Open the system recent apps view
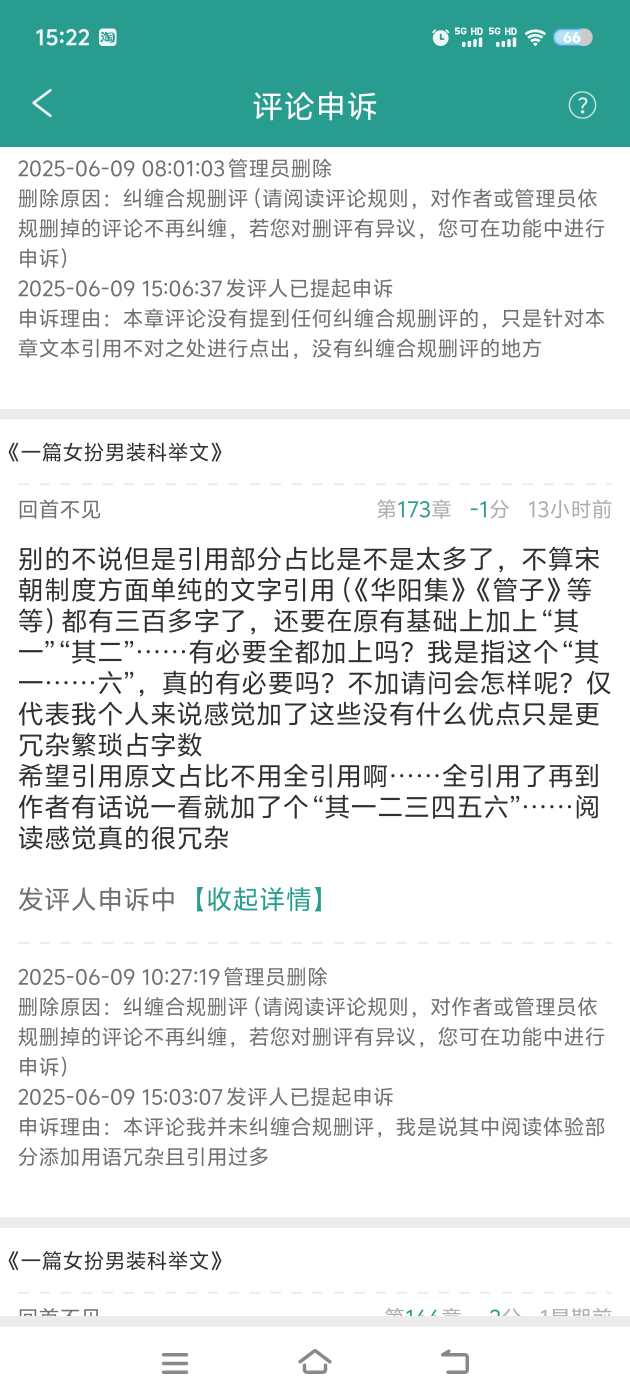 click(x=175, y=1362)
